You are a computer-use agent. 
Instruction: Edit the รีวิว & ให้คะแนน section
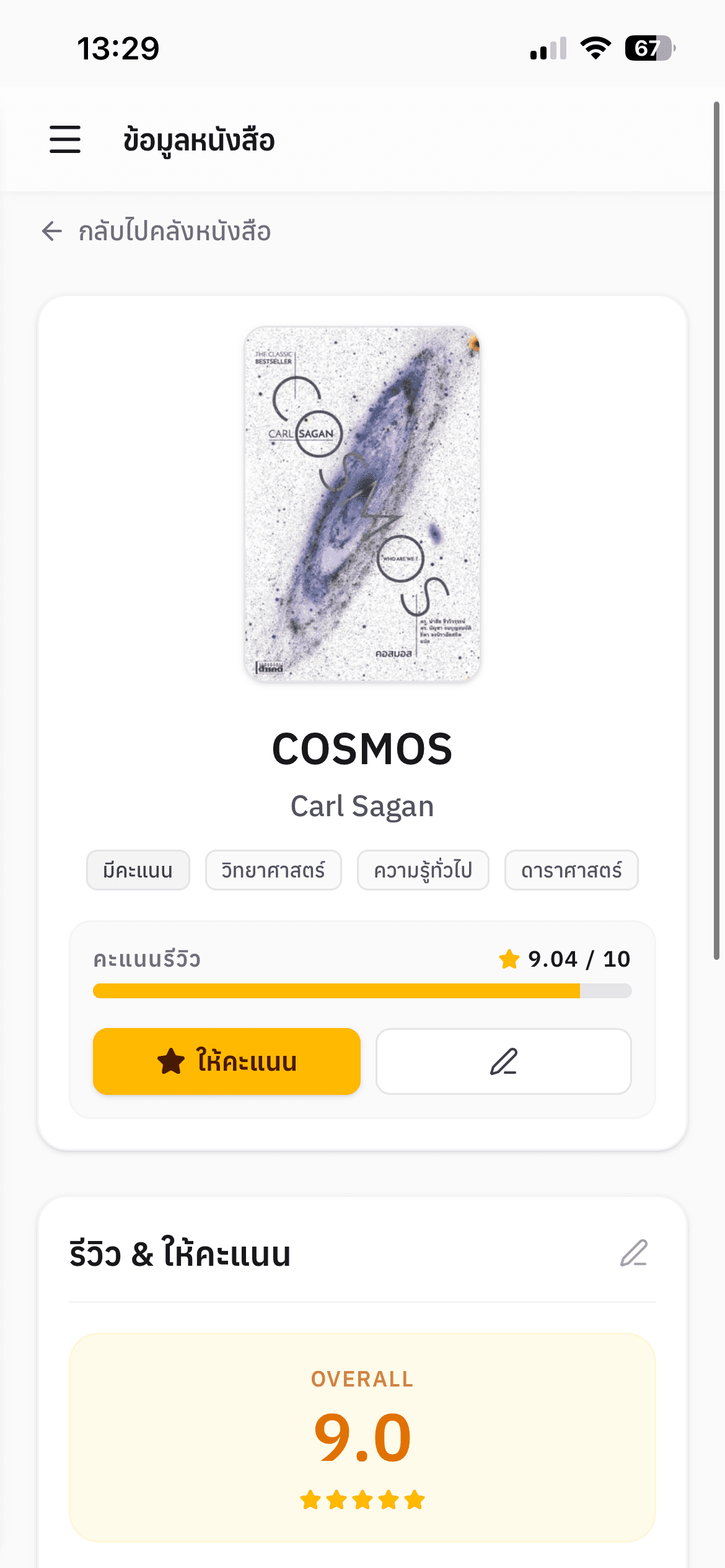pos(633,1253)
